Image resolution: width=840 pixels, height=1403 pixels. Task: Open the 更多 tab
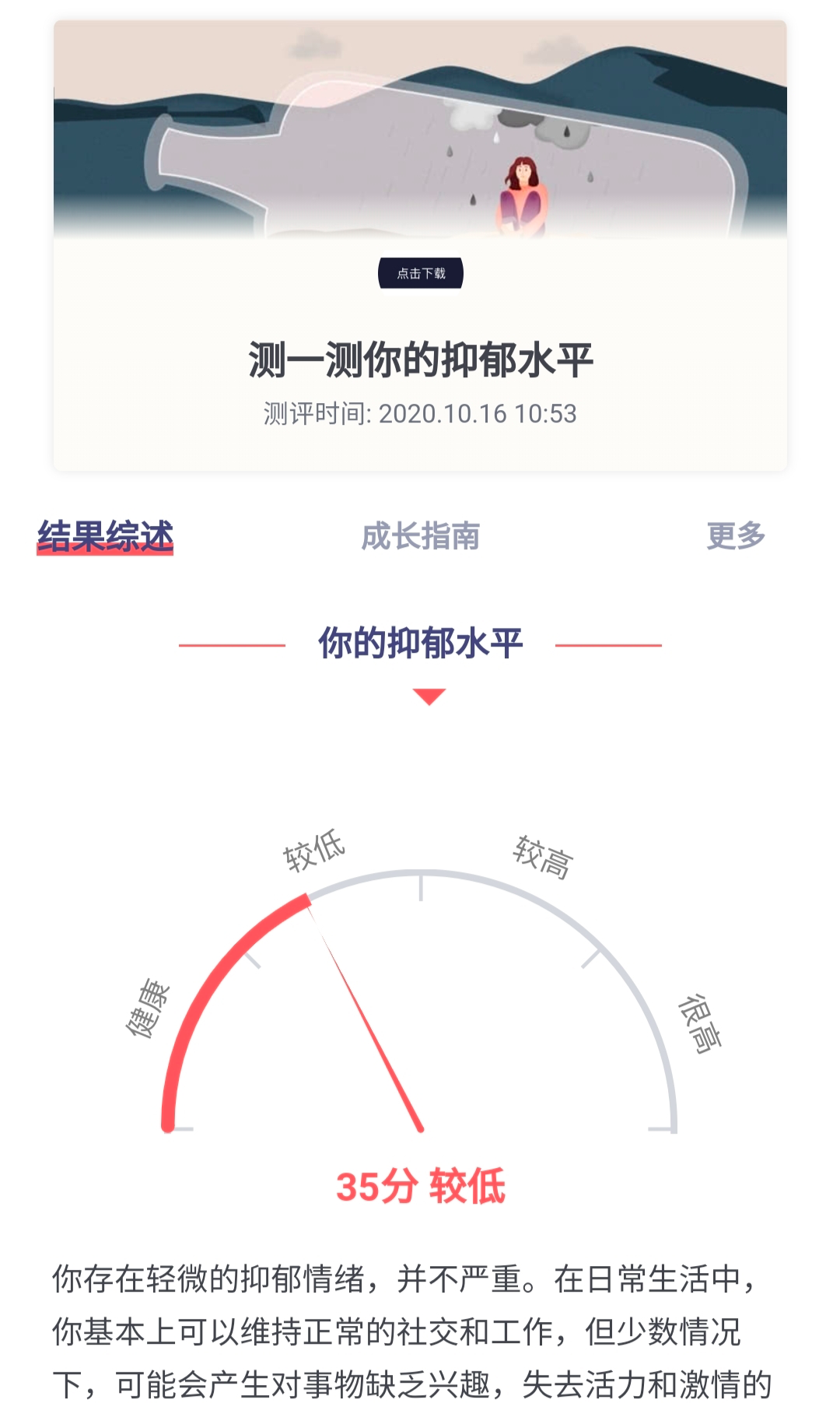[x=736, y=536]
